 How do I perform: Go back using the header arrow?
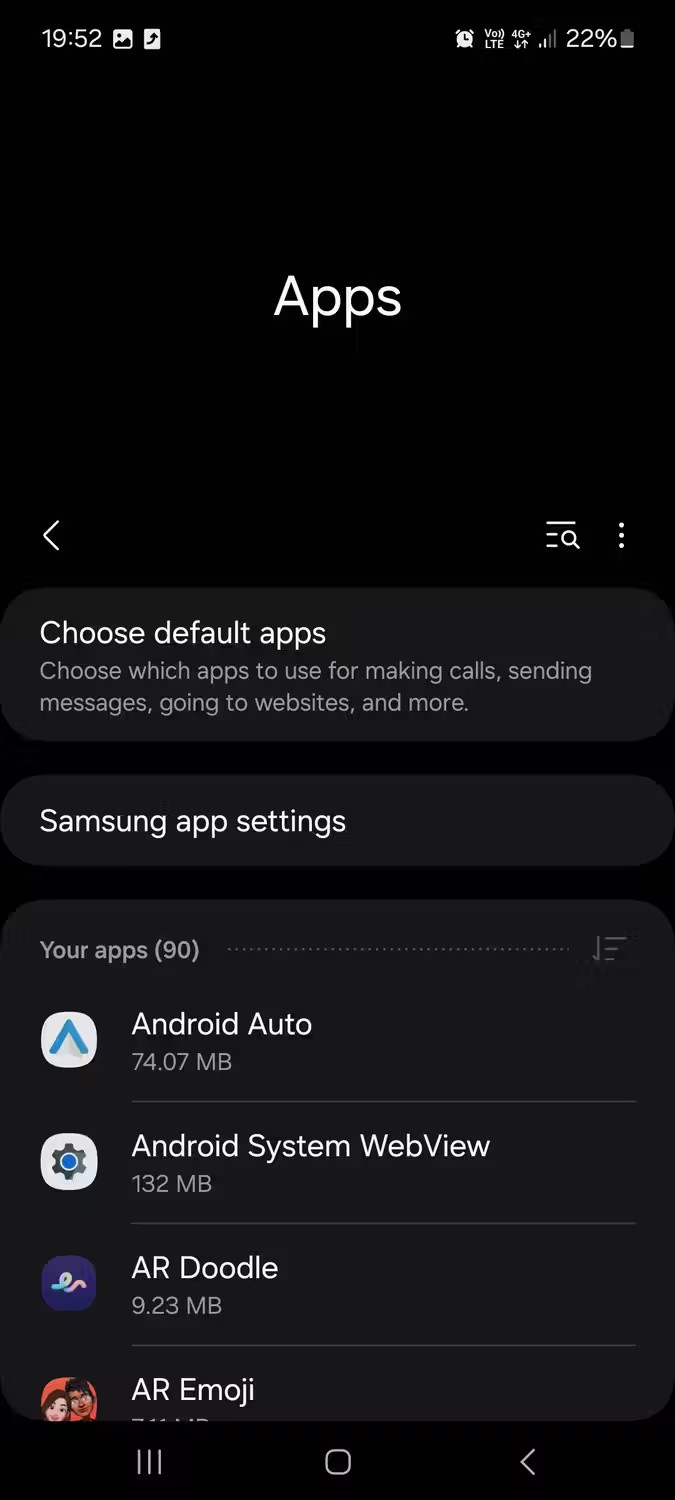pos(52,536)
